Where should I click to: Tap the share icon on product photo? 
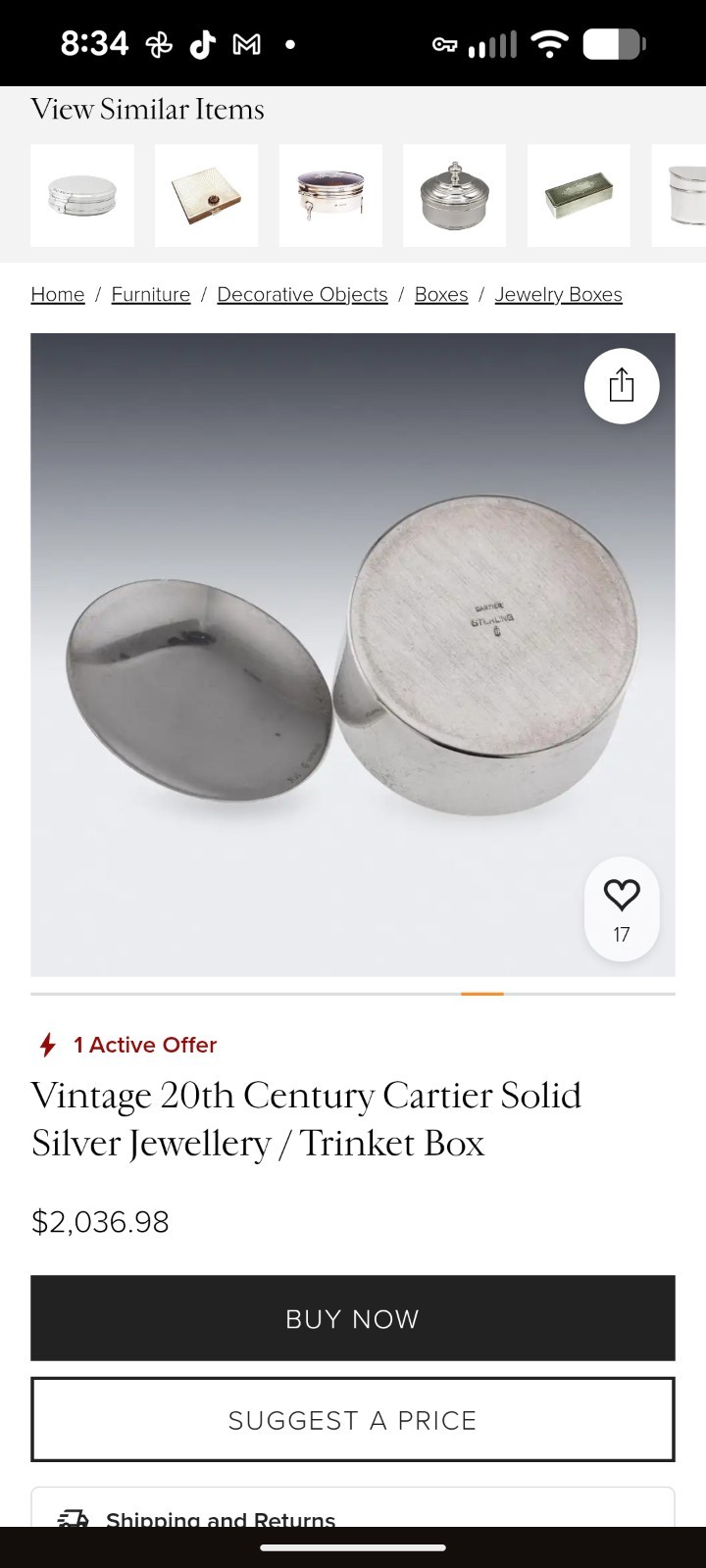point(622,385)
